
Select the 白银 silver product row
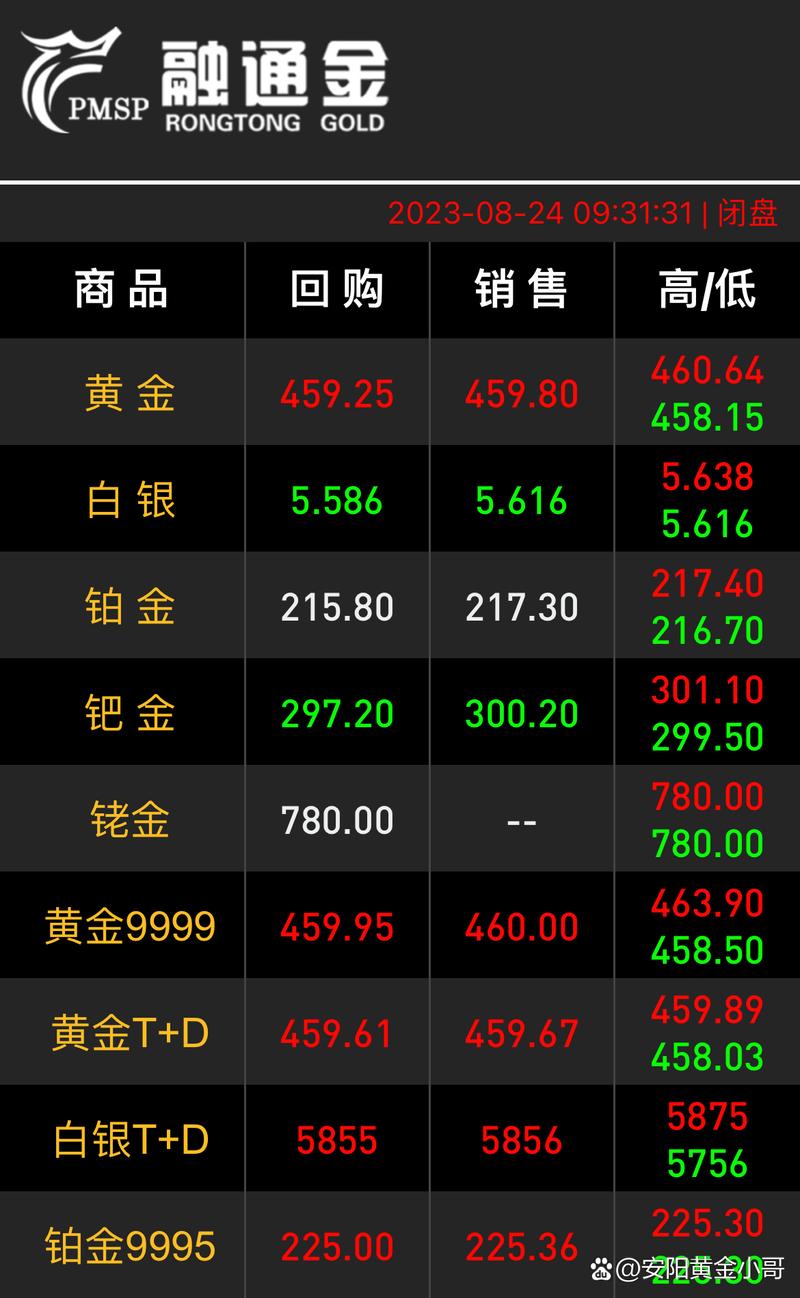(120, 500)
